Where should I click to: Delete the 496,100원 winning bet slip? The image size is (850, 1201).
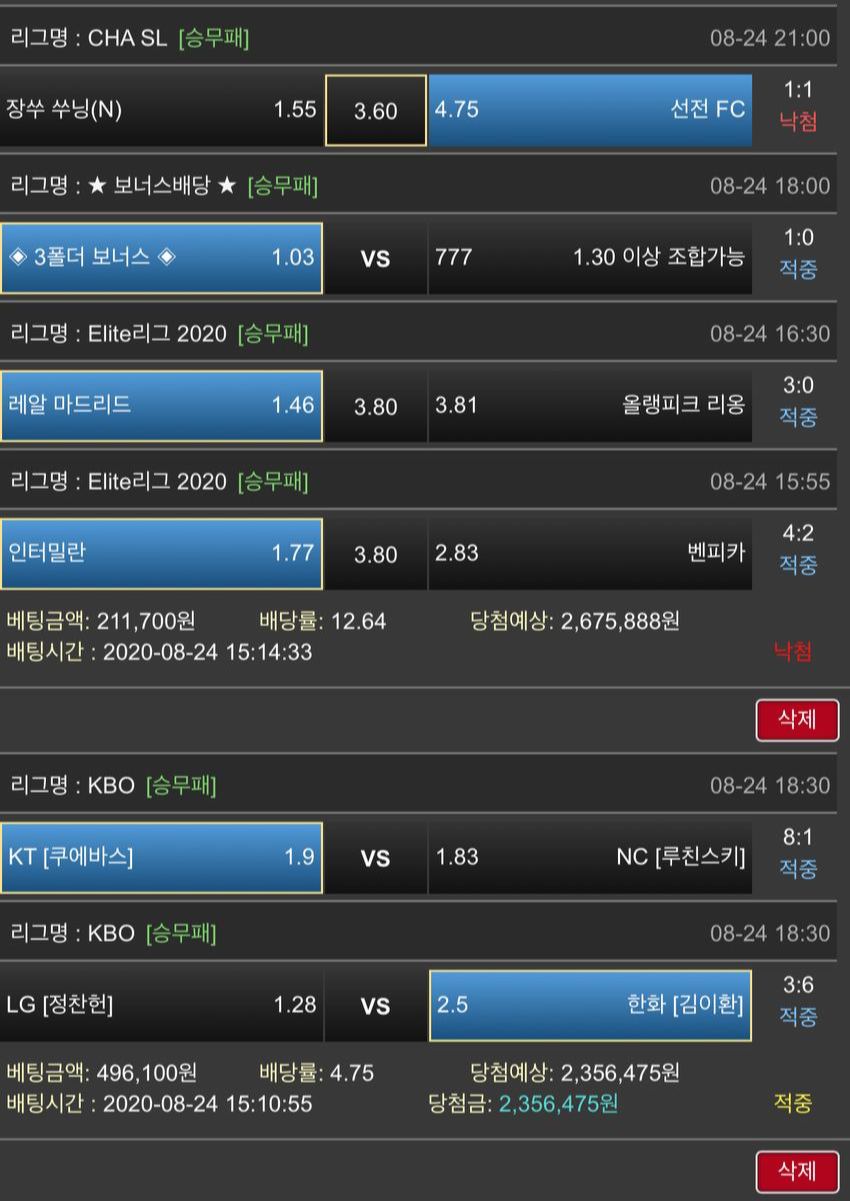[x=796, y=1170]
